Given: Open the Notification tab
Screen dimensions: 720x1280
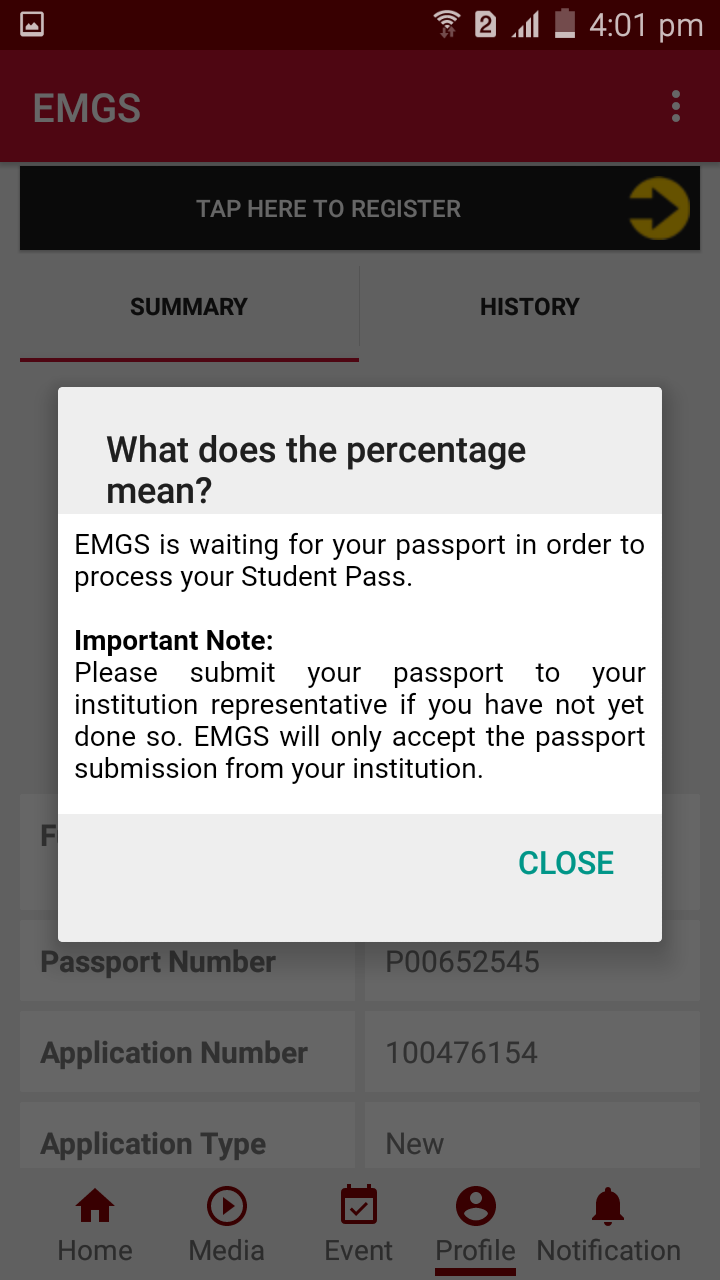Looking at the screenshot, I should click(608, 1225).
